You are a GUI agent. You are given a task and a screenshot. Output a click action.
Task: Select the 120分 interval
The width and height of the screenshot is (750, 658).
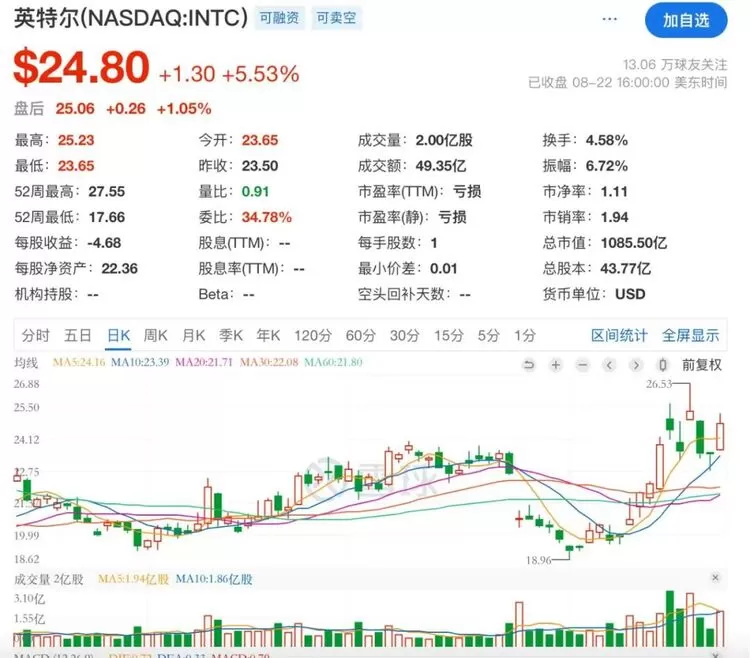coord(312,335)
